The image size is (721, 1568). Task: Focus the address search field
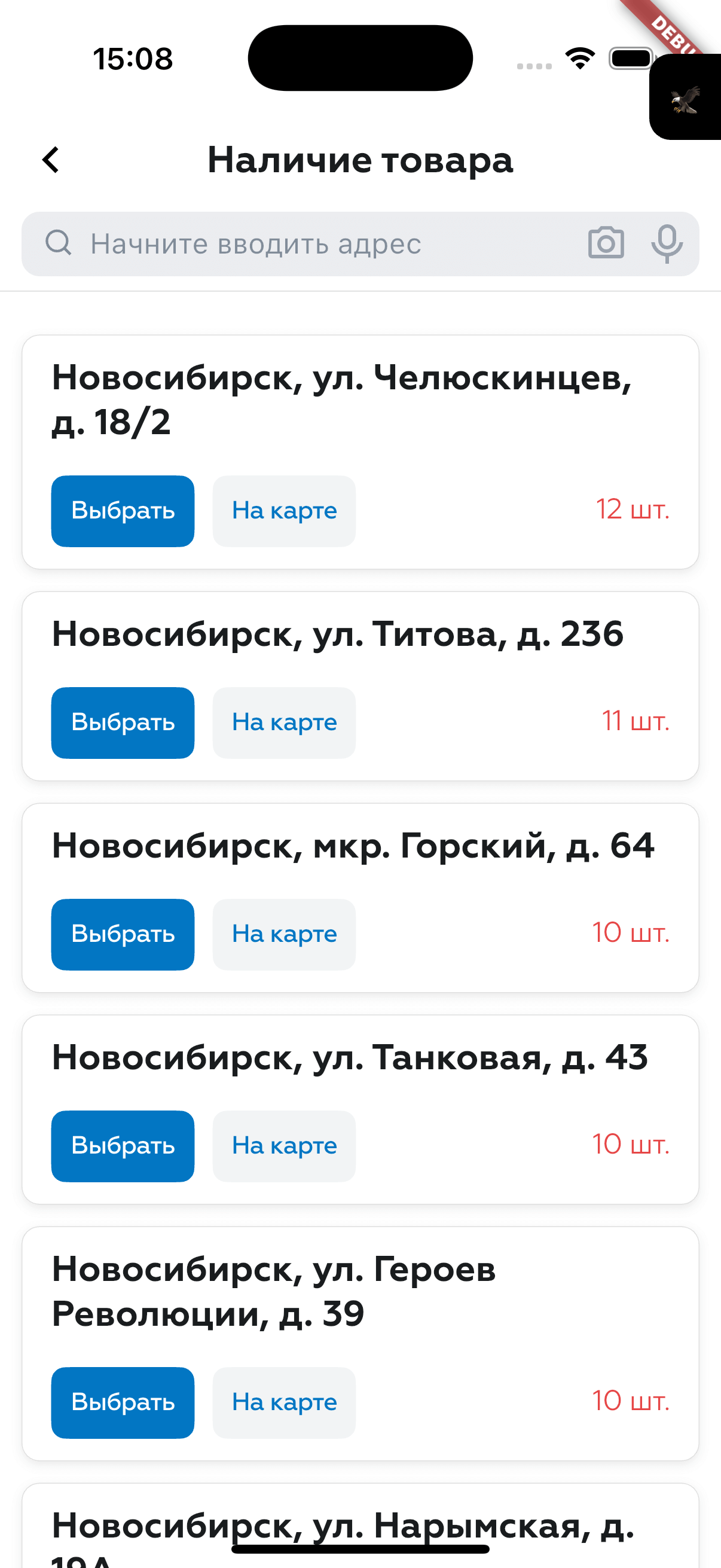[x=316, y=244]
